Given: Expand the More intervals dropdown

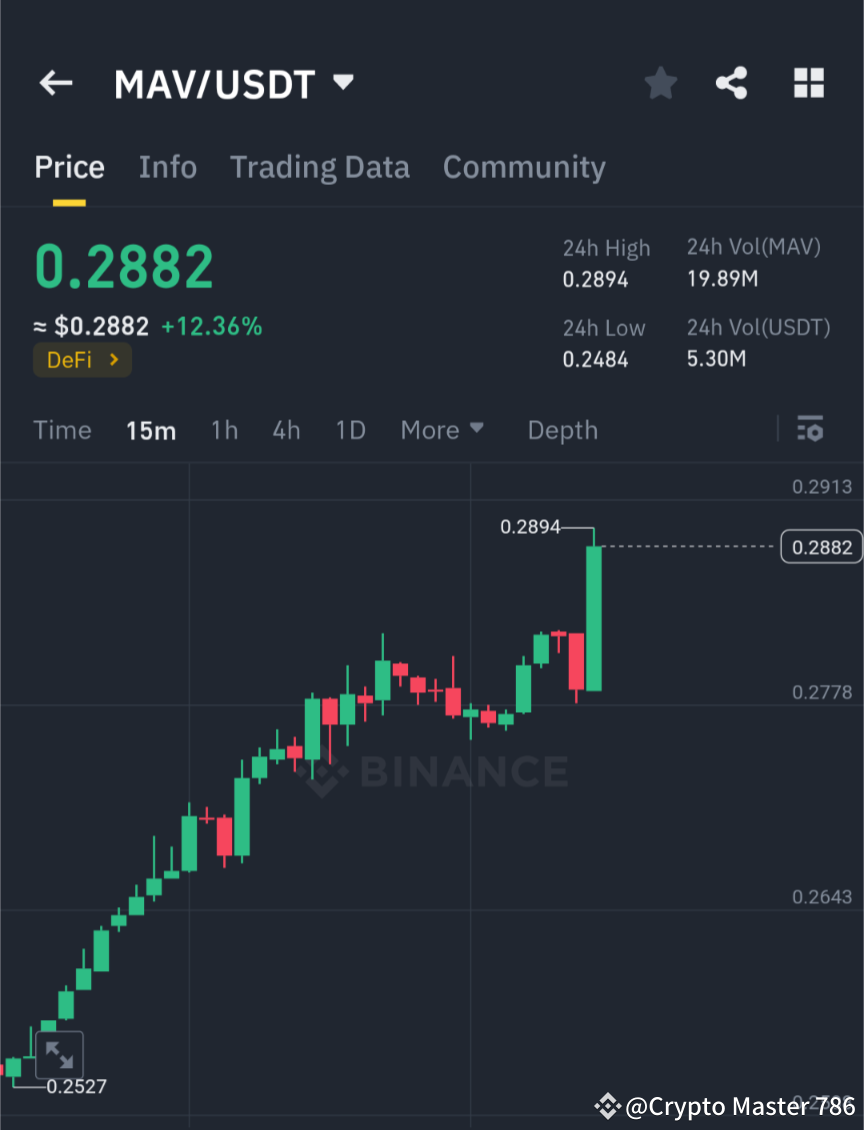Looking at the screenshot, I should click(x=442, y=429).
